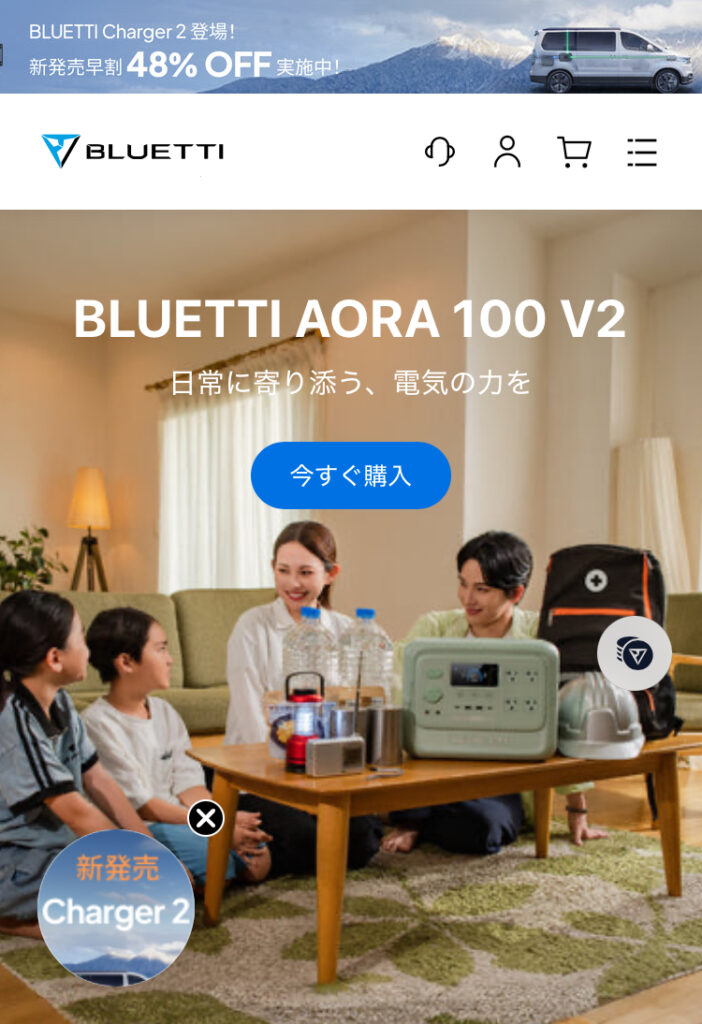Open the Charger 2 48% OFF banner
The width and height of the screenshot is (702, 1024).
[350, 47]
